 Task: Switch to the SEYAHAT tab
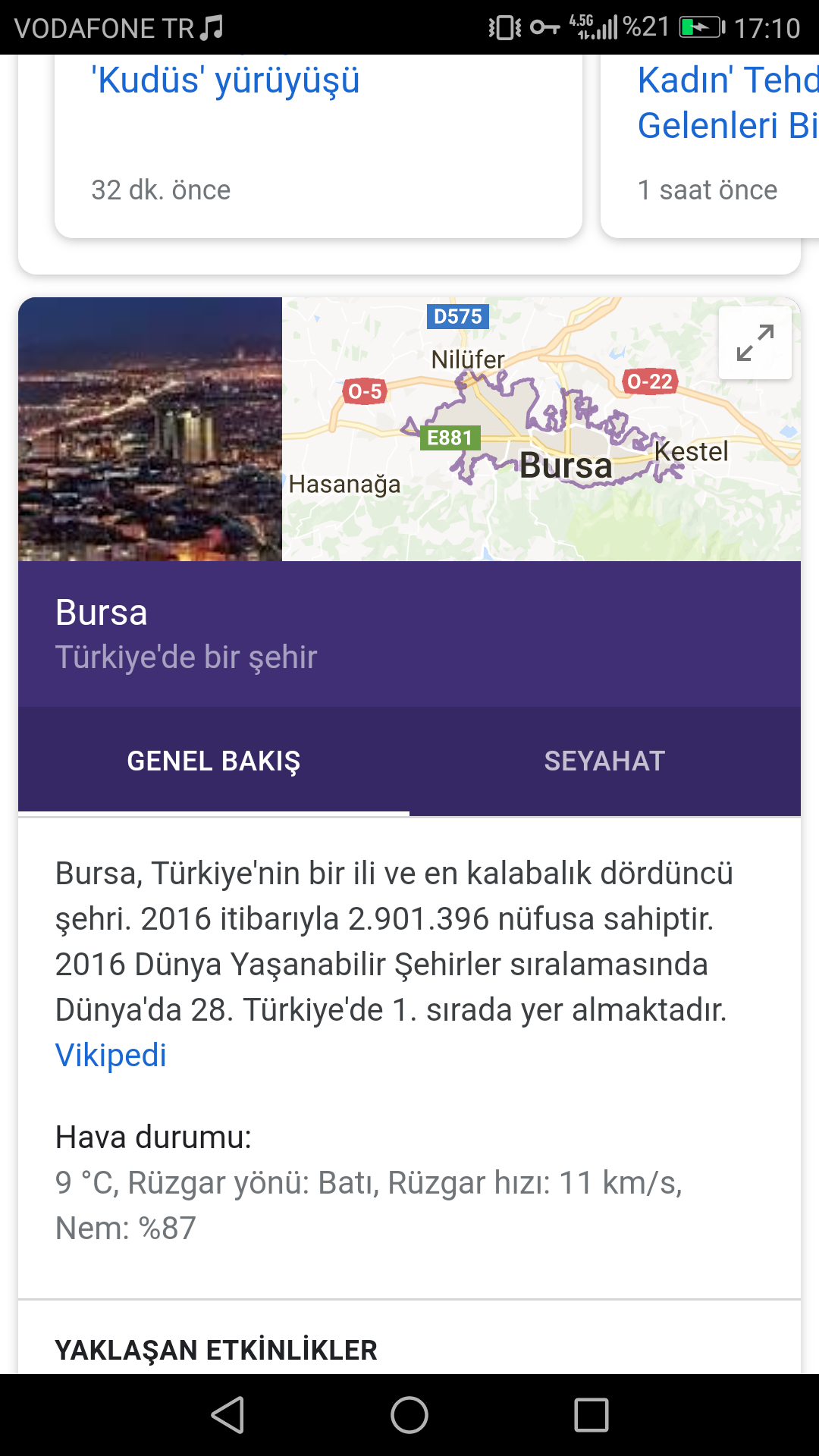click(x=604, y=761)
